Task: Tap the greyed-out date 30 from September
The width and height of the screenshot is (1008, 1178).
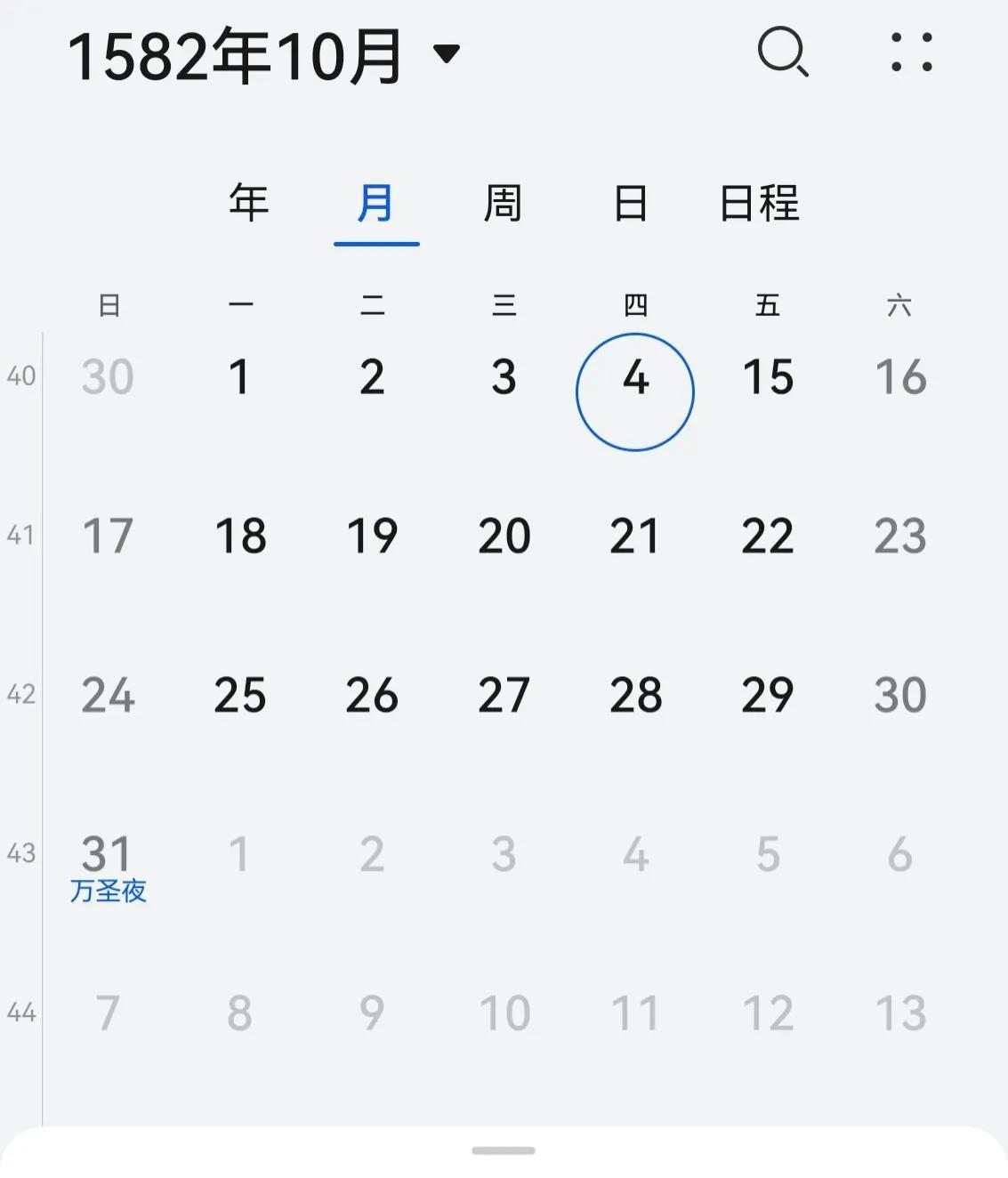Action: 108,377
